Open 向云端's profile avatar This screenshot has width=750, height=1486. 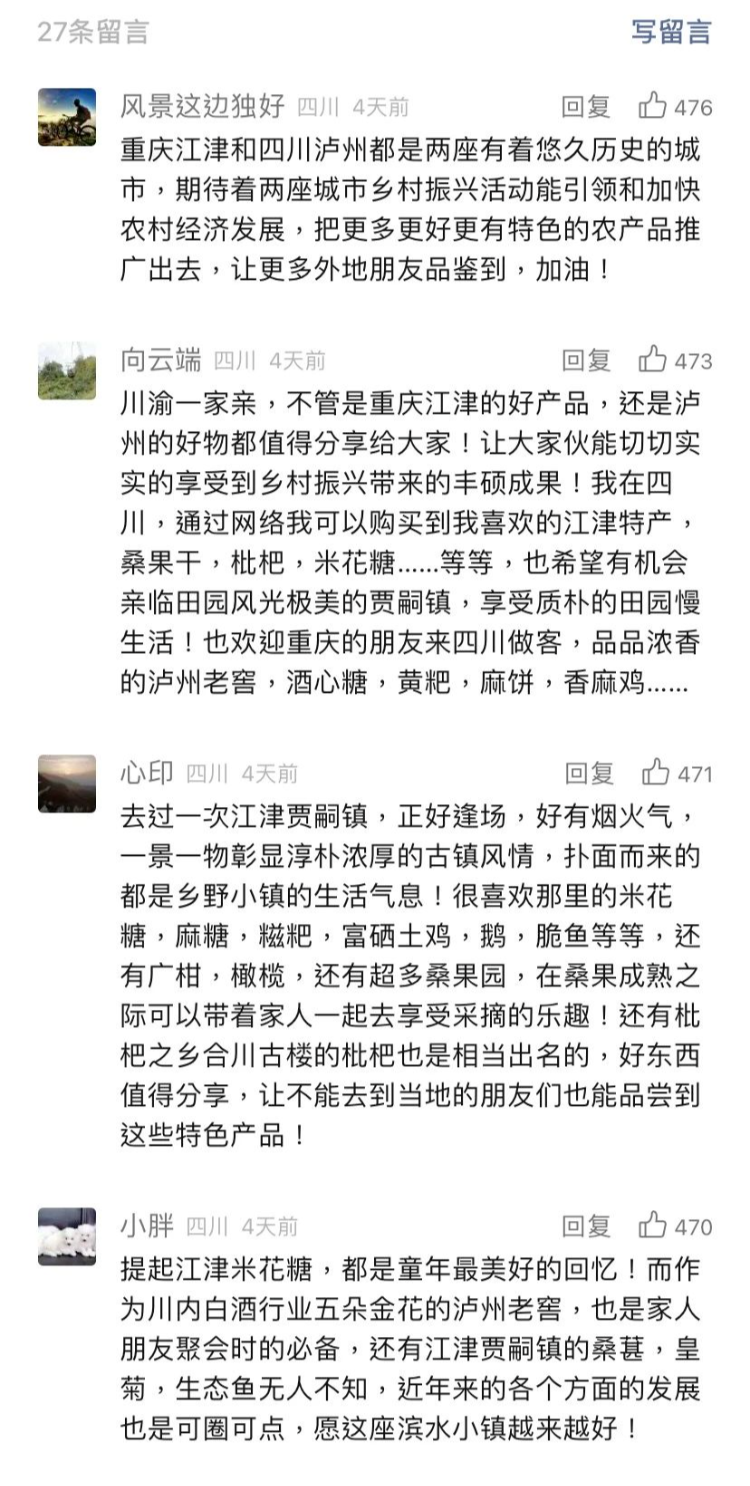(x=67, y=371)
